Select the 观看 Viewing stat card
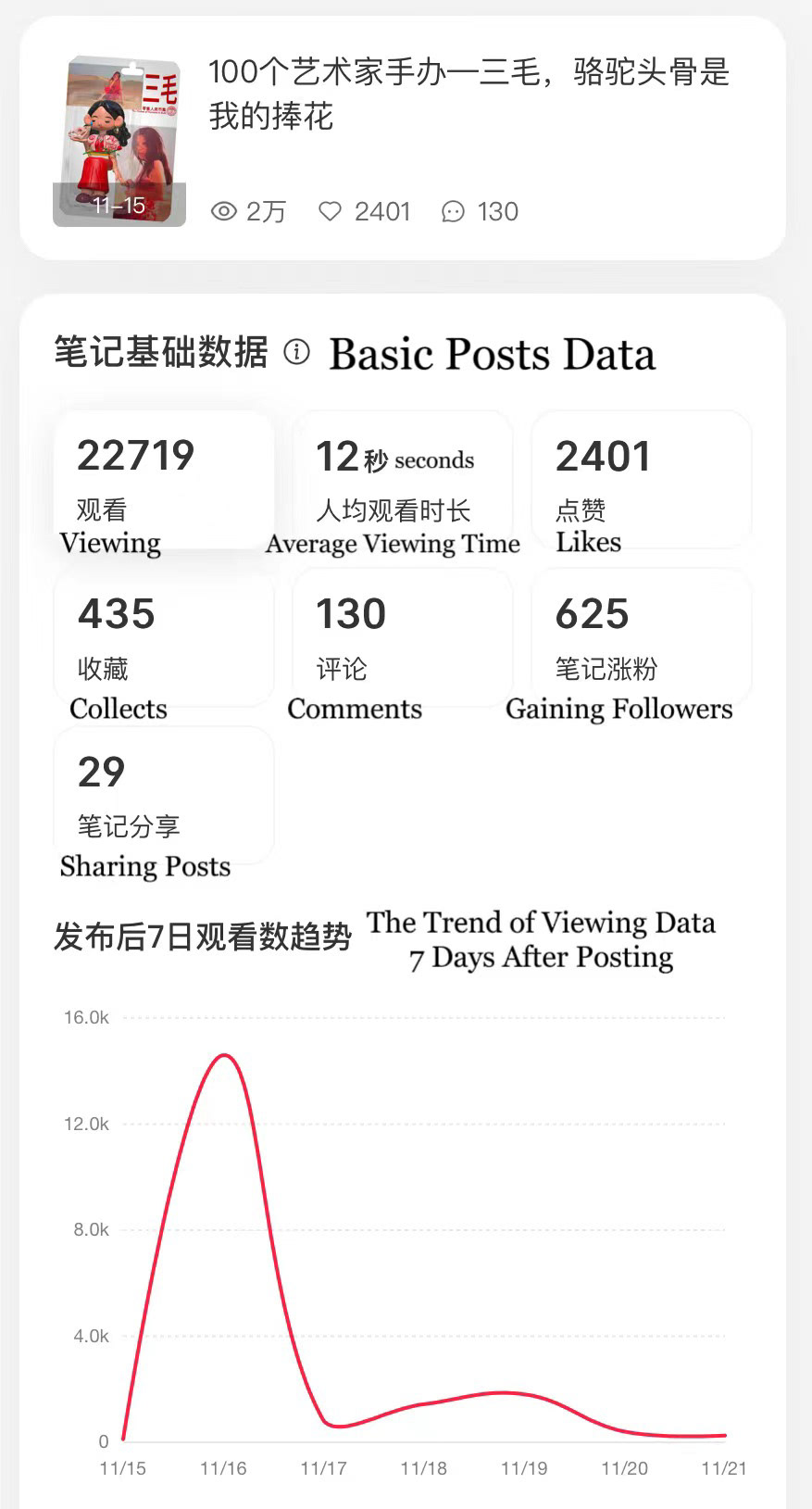 (164, 480)
